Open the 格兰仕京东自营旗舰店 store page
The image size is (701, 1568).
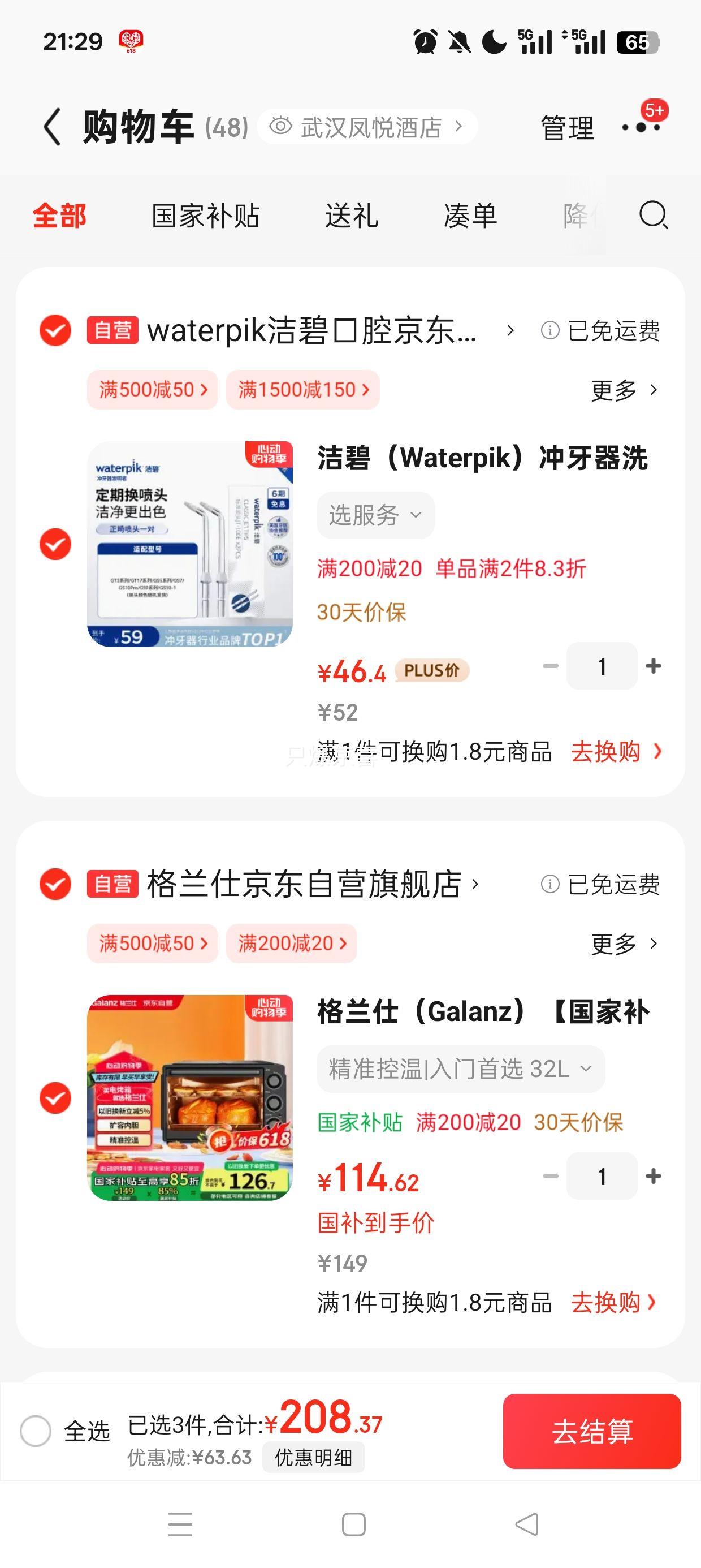pyautogui.click(x=304, y=884)
